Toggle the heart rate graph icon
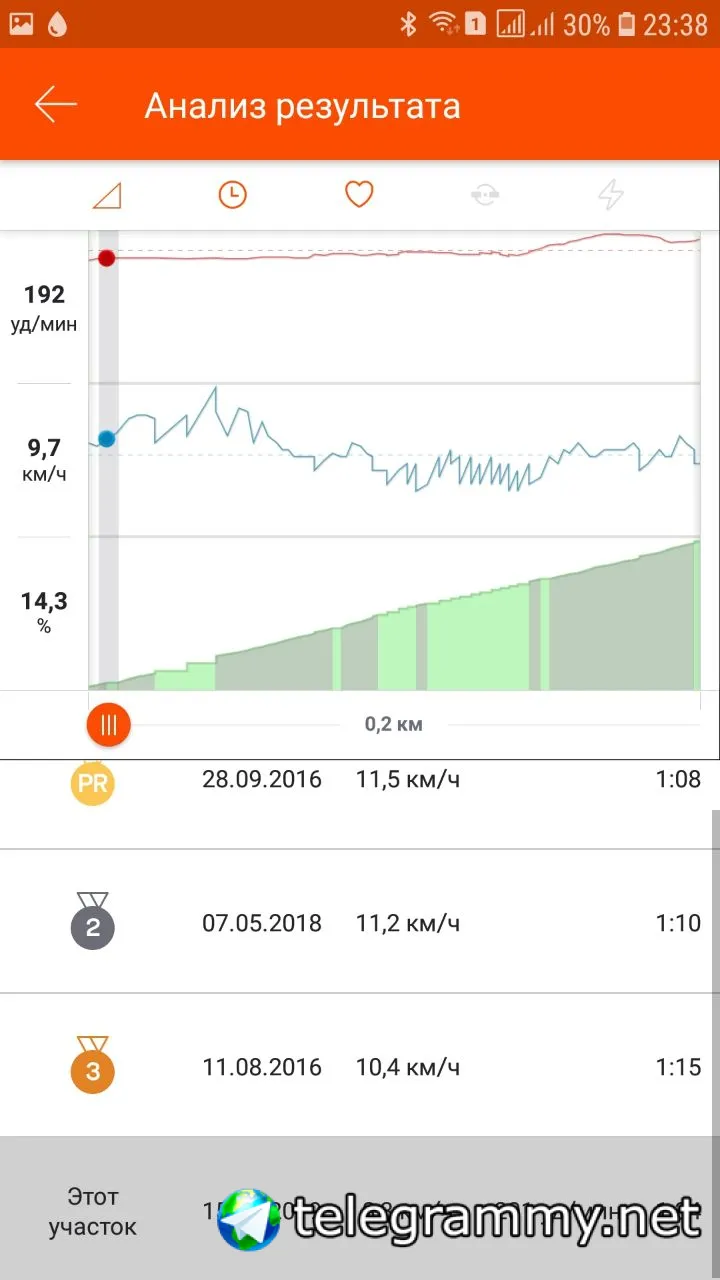Image resolution: width=720 pixels, height=1280 pixels. click(x=359, y=194)
